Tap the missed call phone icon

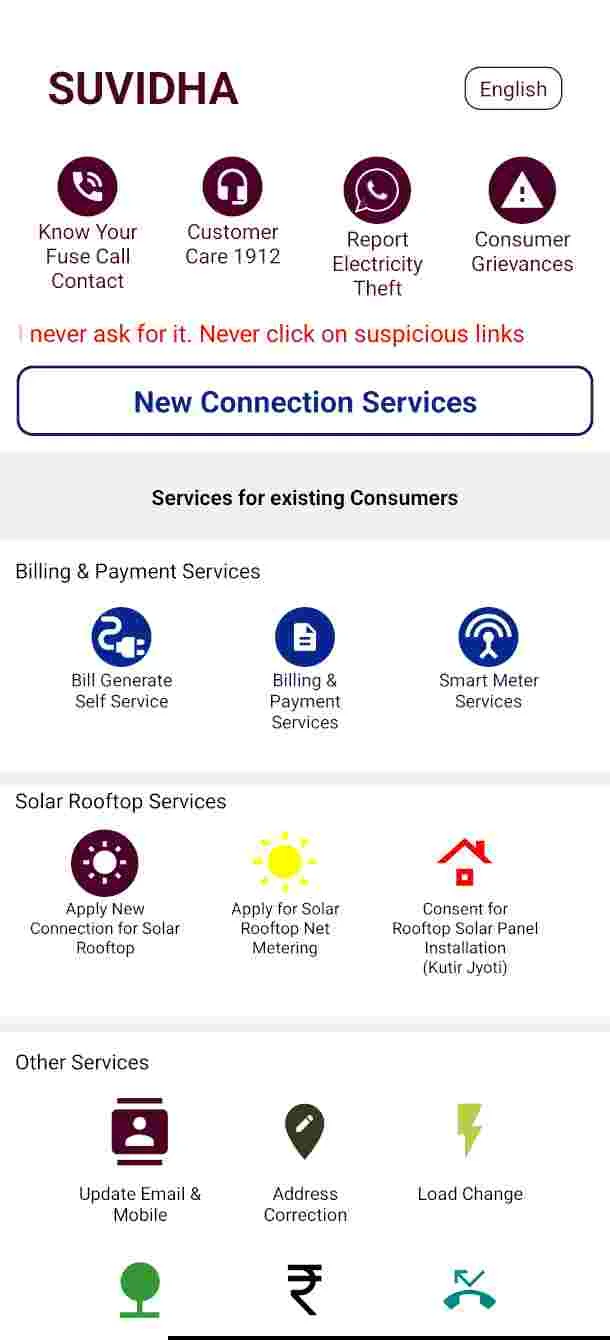[470, 1289]
